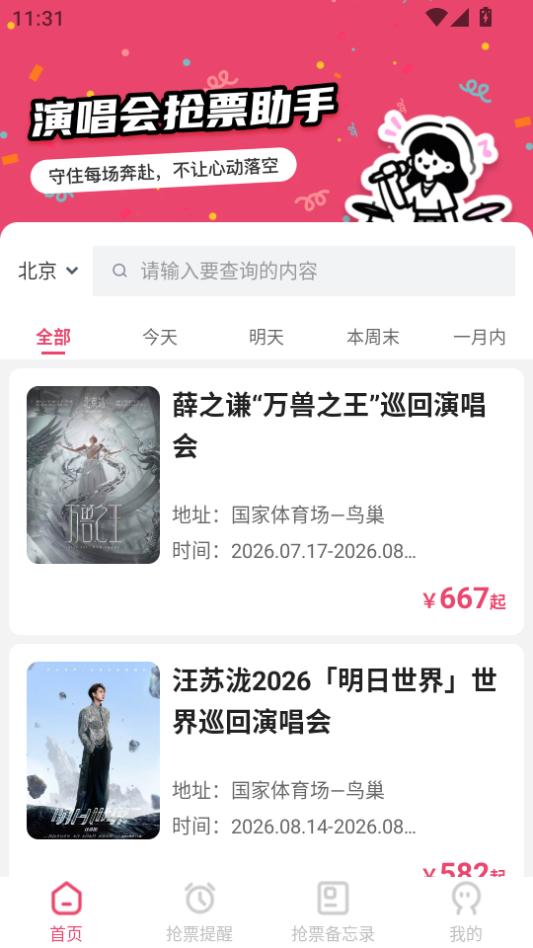Filter by 一月内
533x948 pixels.
pyautogui.click(x=479, y=337)
